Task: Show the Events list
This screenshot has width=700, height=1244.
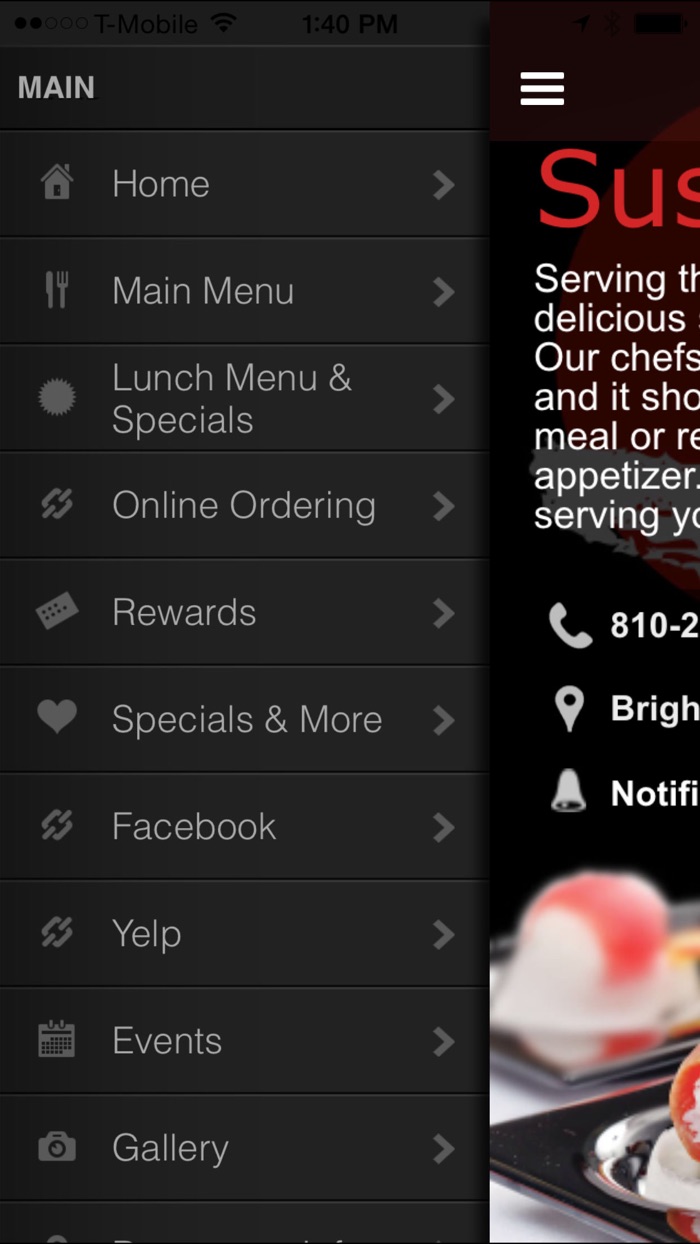Action: tap(245, 1040)
